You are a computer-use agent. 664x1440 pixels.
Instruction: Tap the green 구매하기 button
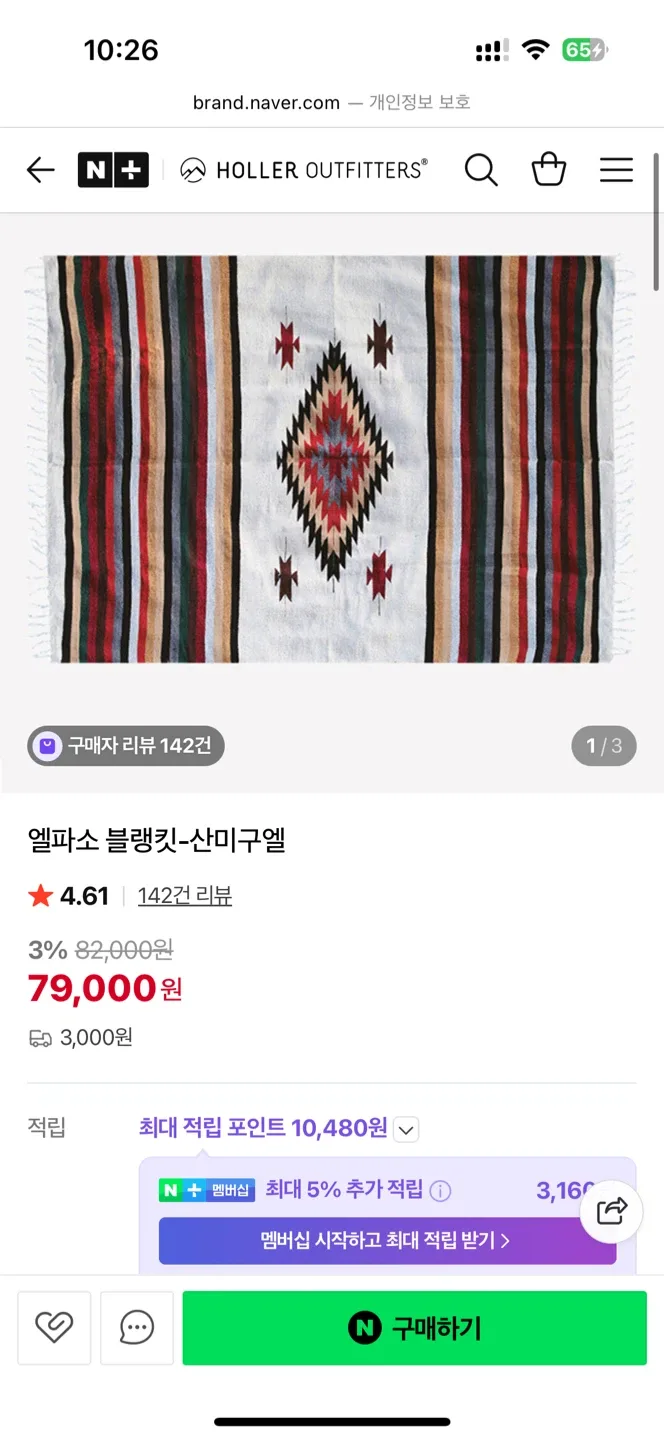click(x=414, y=1328)
